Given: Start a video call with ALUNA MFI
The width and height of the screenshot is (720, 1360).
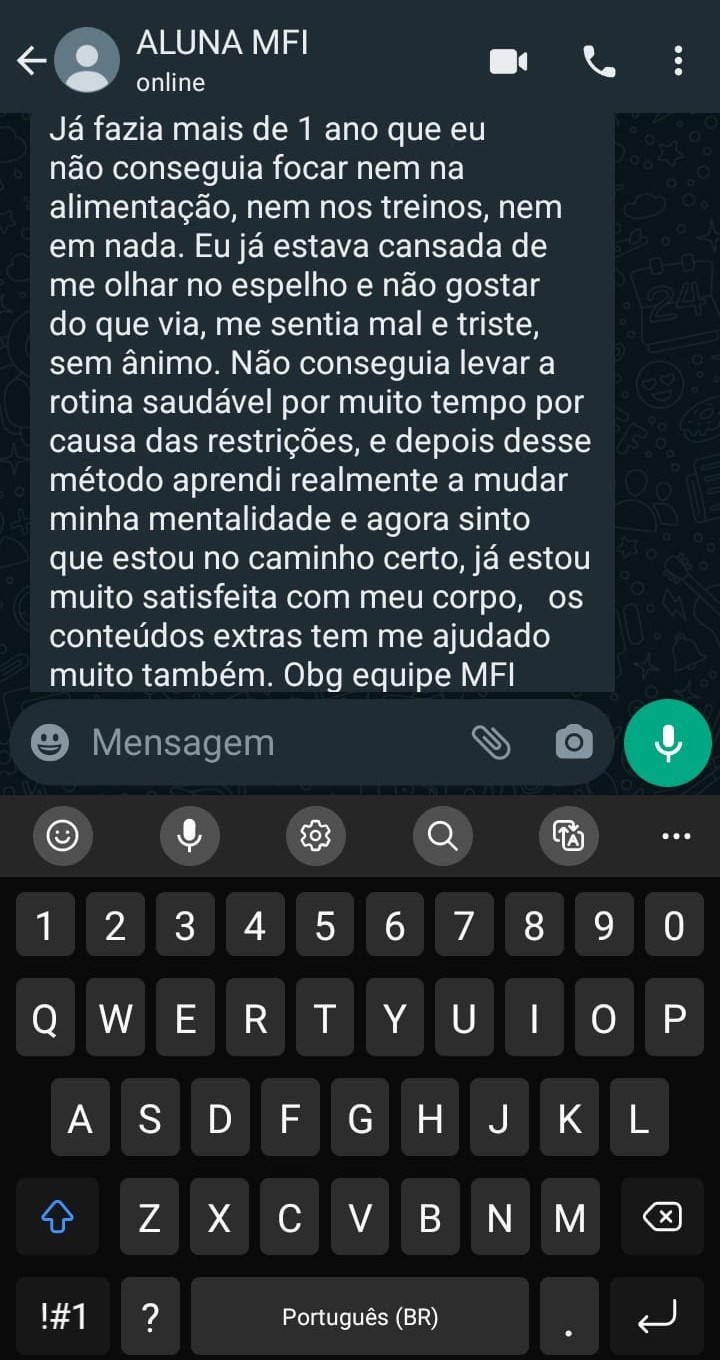Looking at the screenshot, I should (x=508, y=62).
